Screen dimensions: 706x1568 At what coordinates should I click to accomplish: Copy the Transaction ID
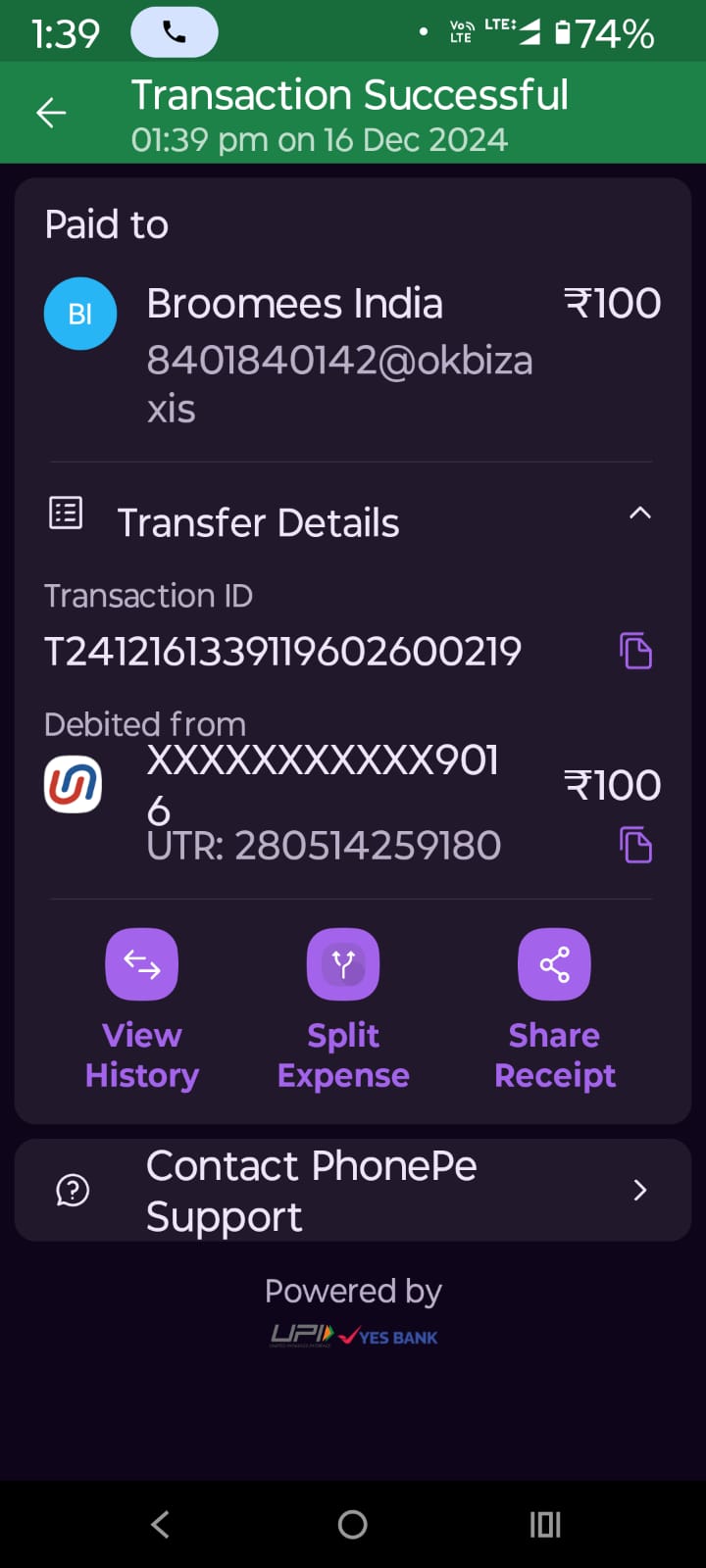coord(636,651)
